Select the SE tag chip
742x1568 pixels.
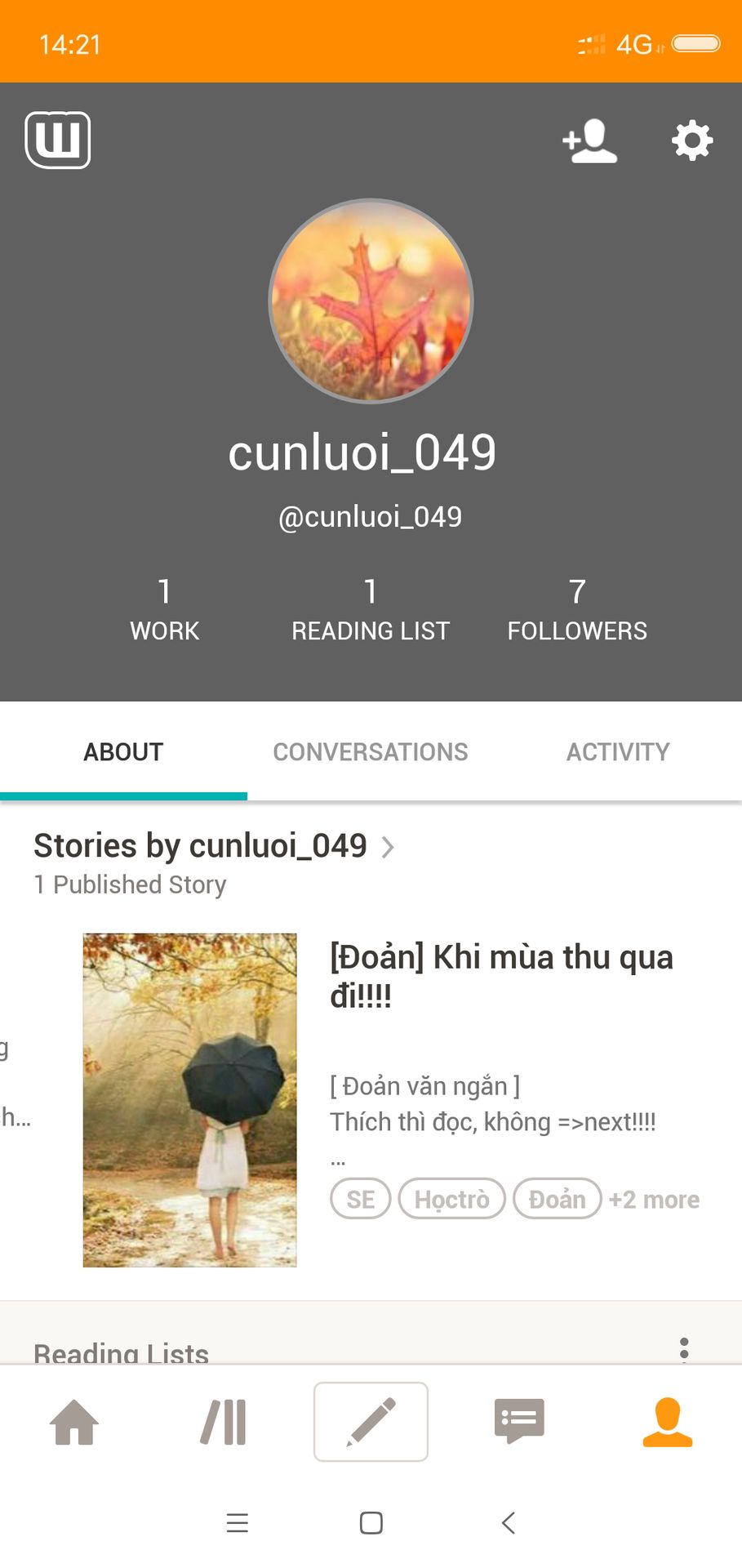(360, 1199)
